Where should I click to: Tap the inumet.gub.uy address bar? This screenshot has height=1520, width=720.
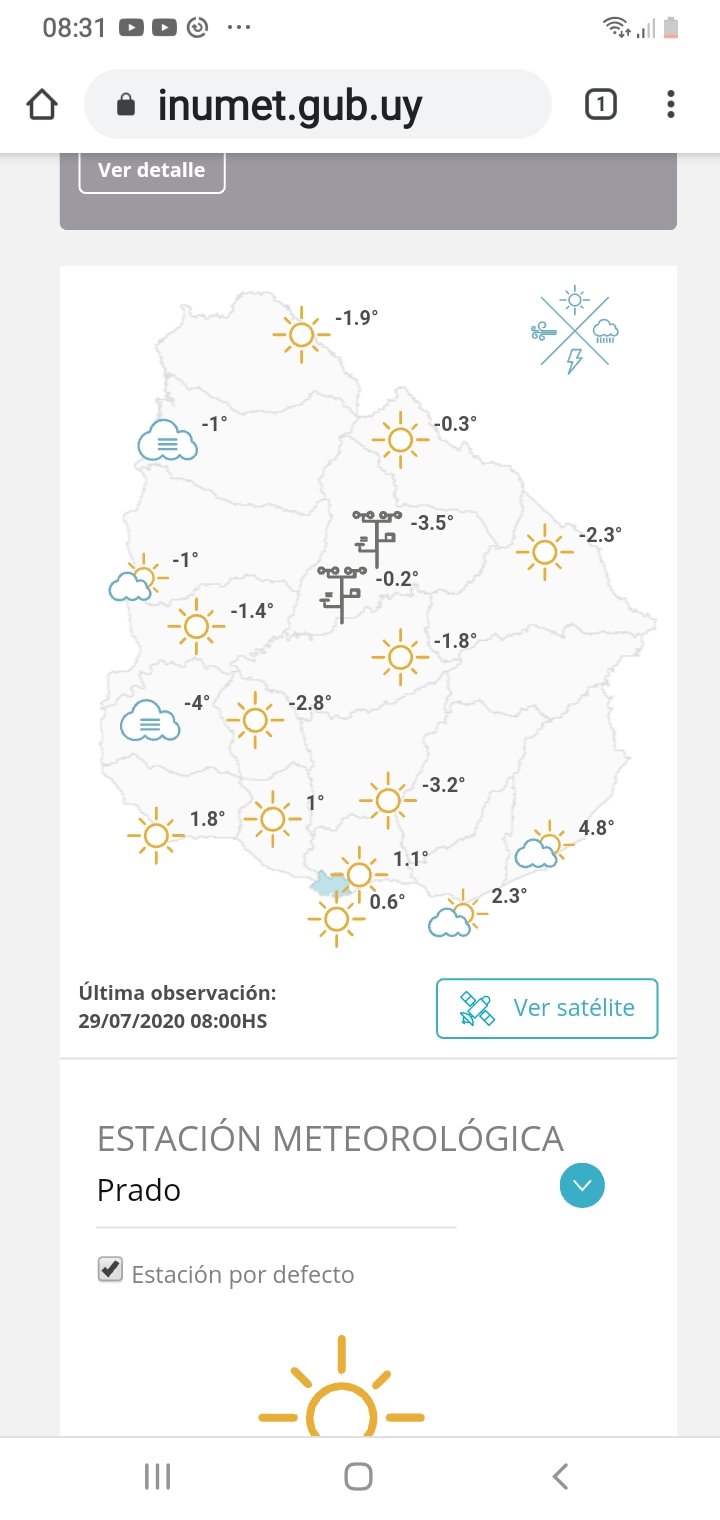click(318, 104)
